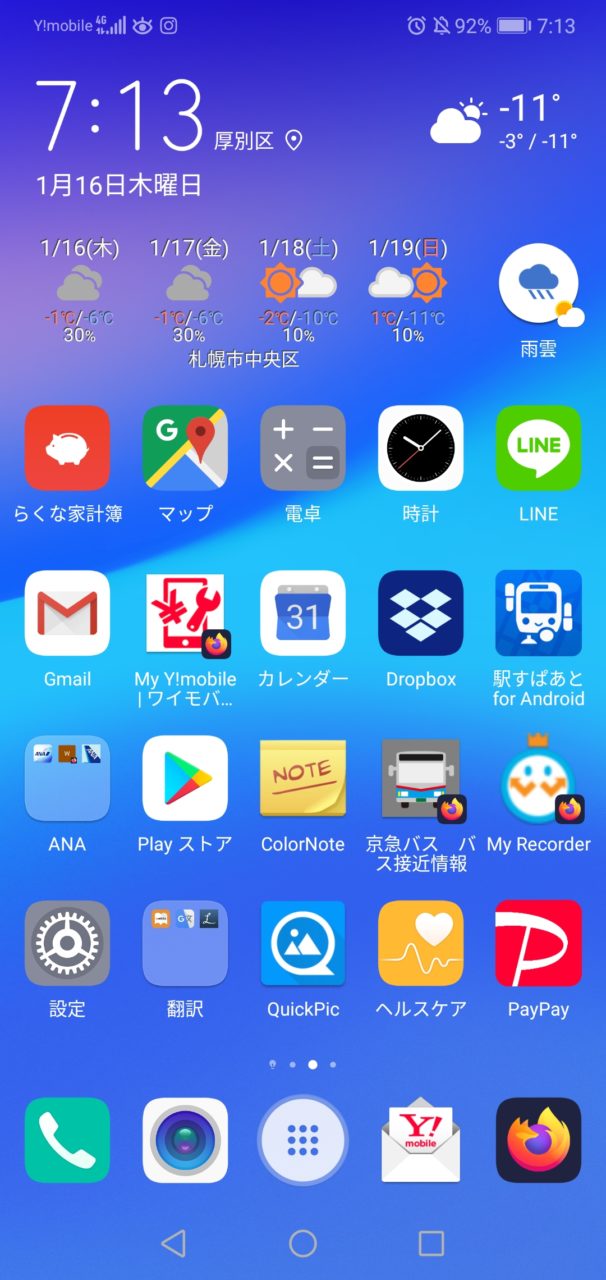Screen dimensions: 606x1280
Task: Launch QuickPic gallery
Action: (x=303, y=943)
